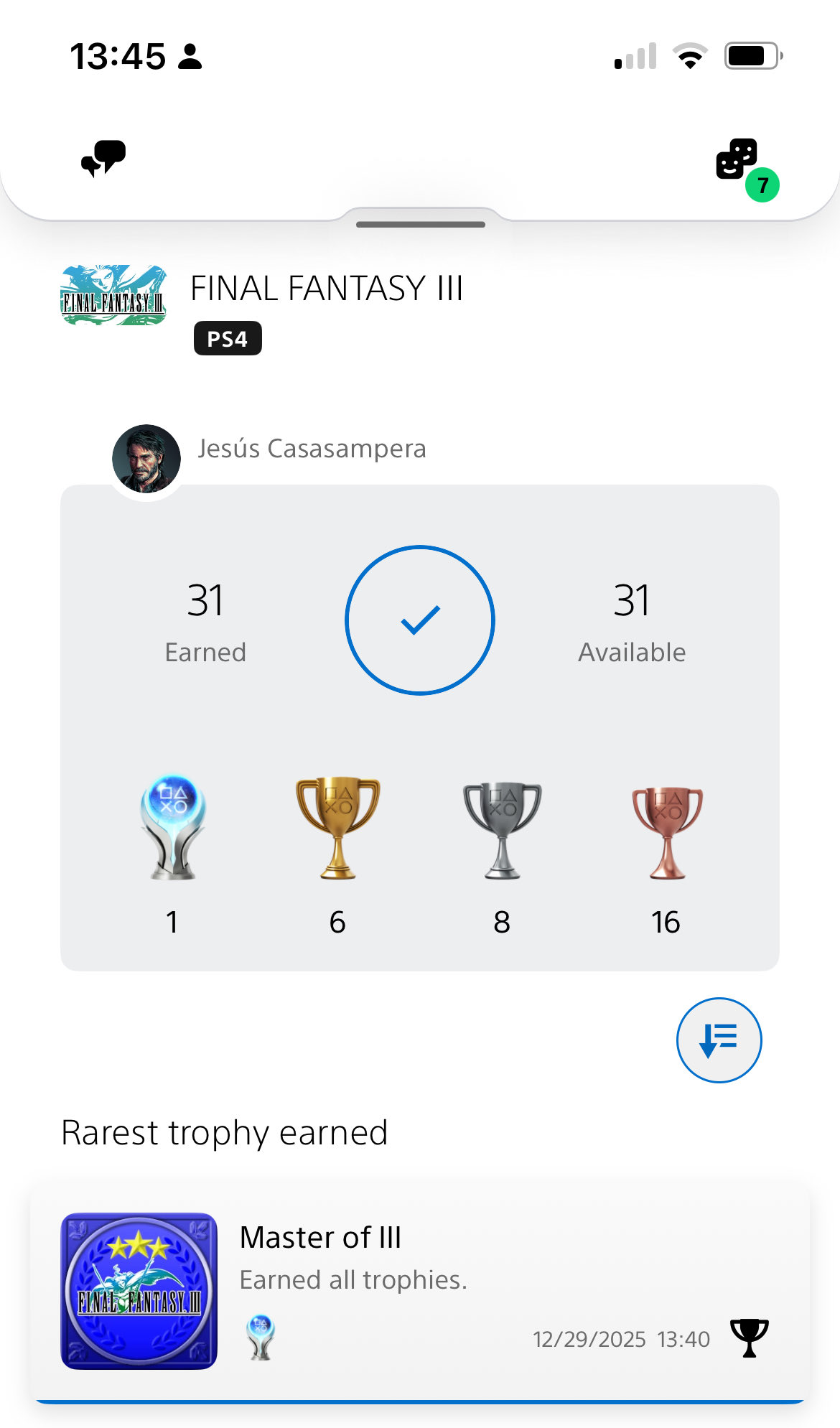Open the Master of III trophy card
The image size is (840, 1428).
coord(419,1290)
